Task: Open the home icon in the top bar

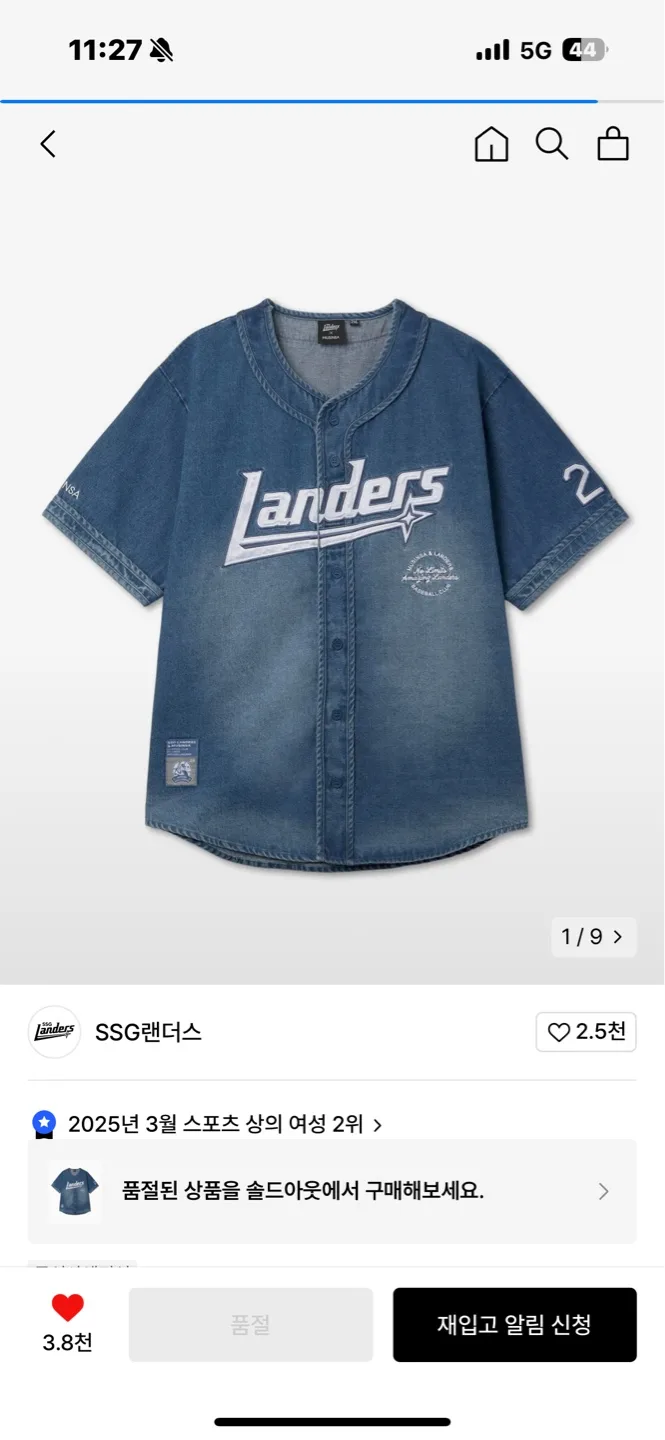Action: click(491, 145)
